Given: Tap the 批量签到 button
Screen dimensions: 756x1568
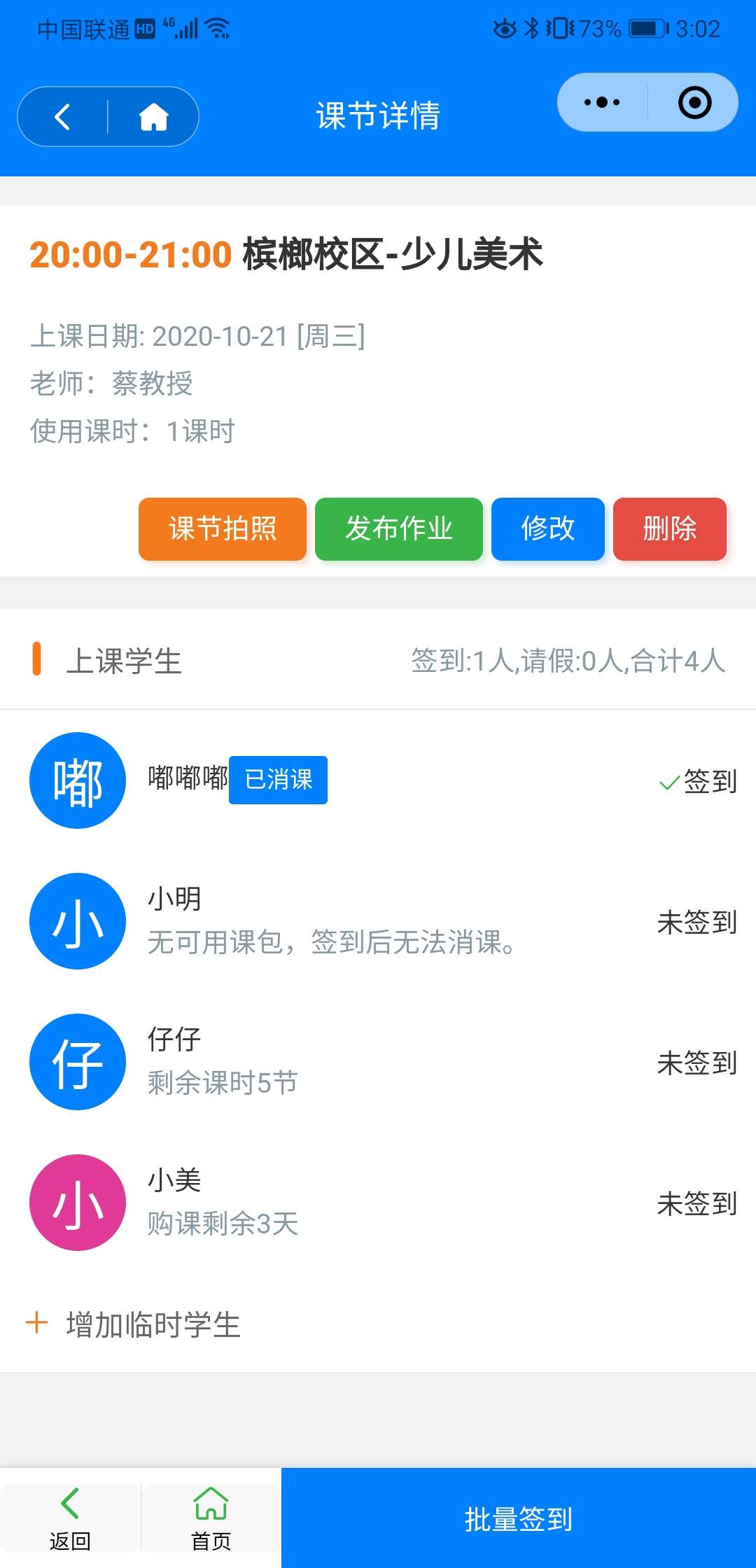Looking at the screenshot, I should (x=519, y=1518).
